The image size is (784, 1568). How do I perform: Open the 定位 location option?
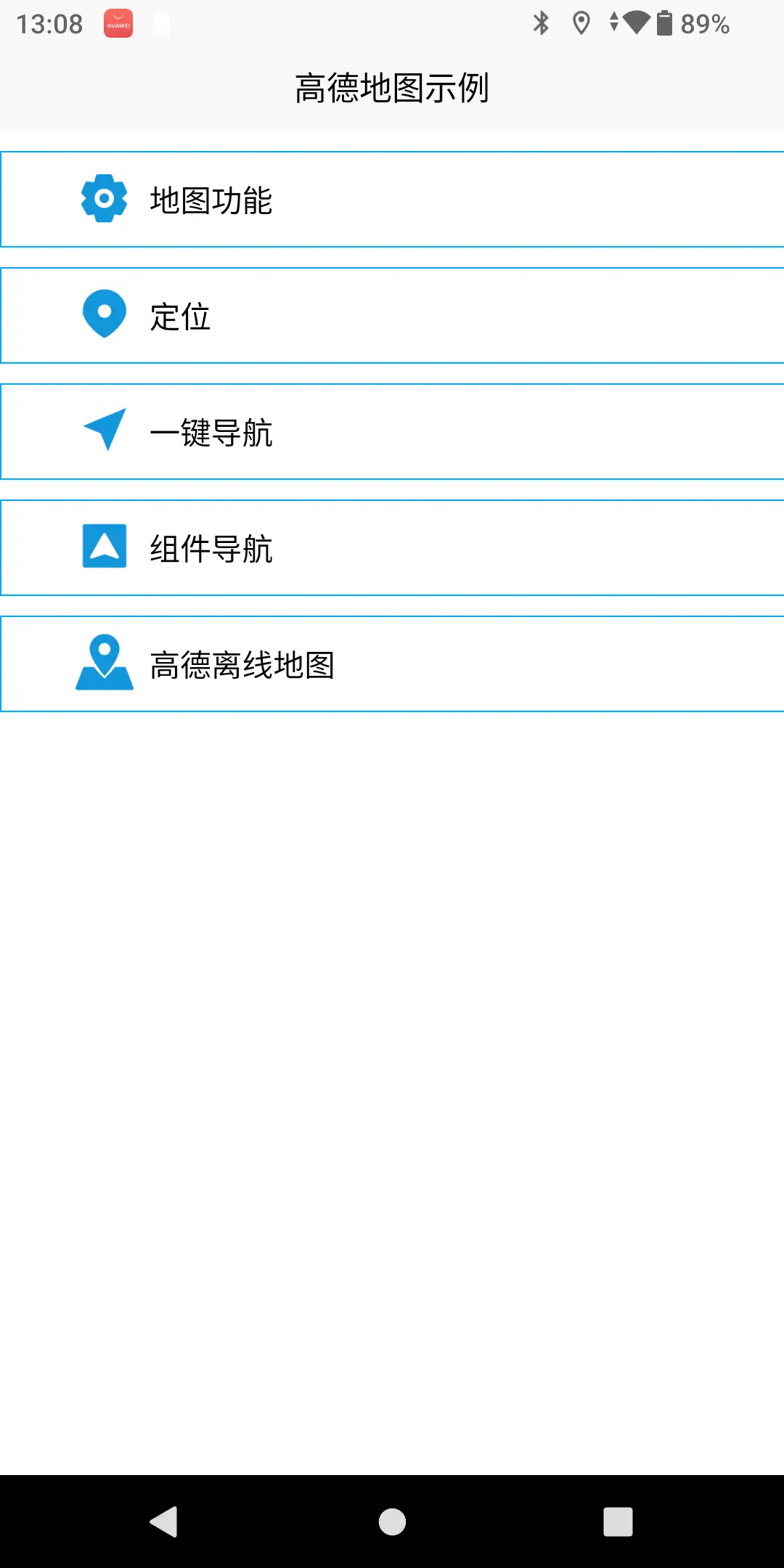coord(392,316)
